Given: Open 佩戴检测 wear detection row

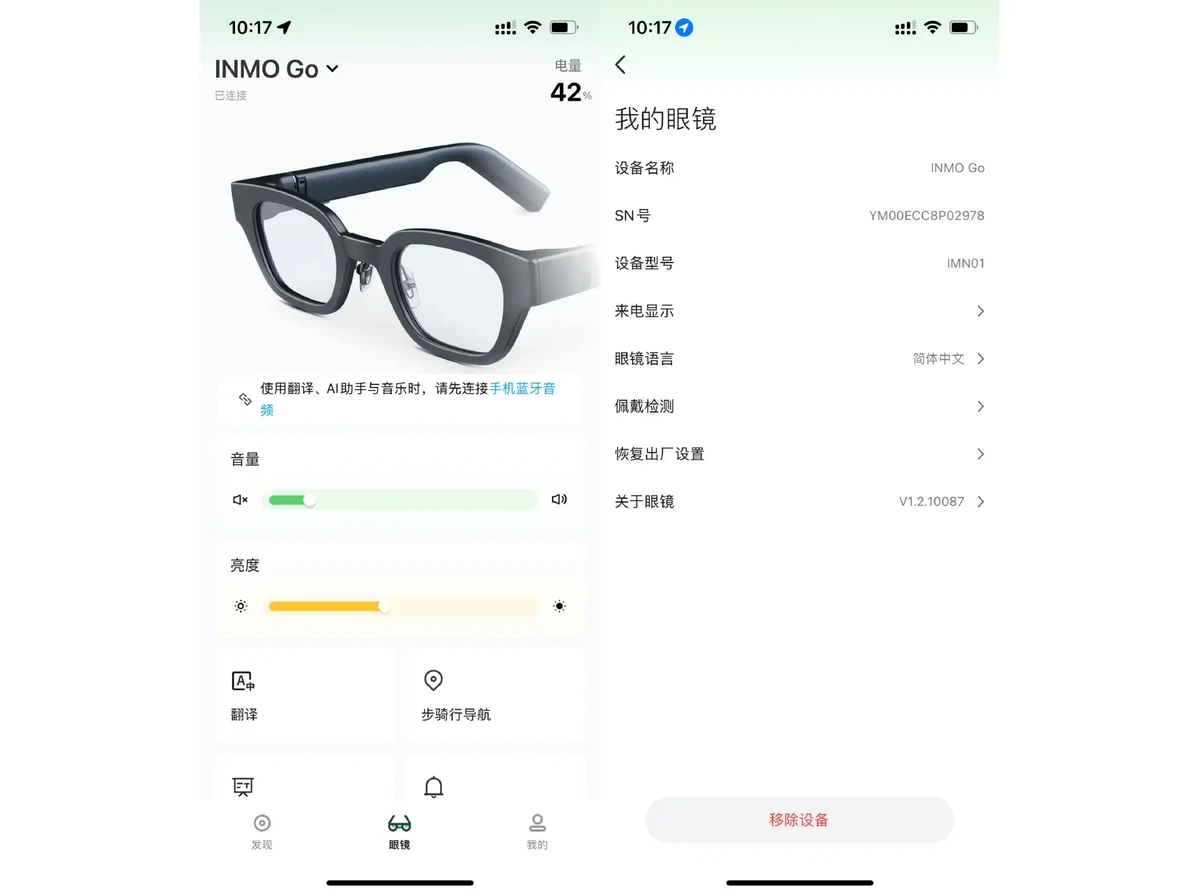Looking at the screenshot, I should (799, 406).
